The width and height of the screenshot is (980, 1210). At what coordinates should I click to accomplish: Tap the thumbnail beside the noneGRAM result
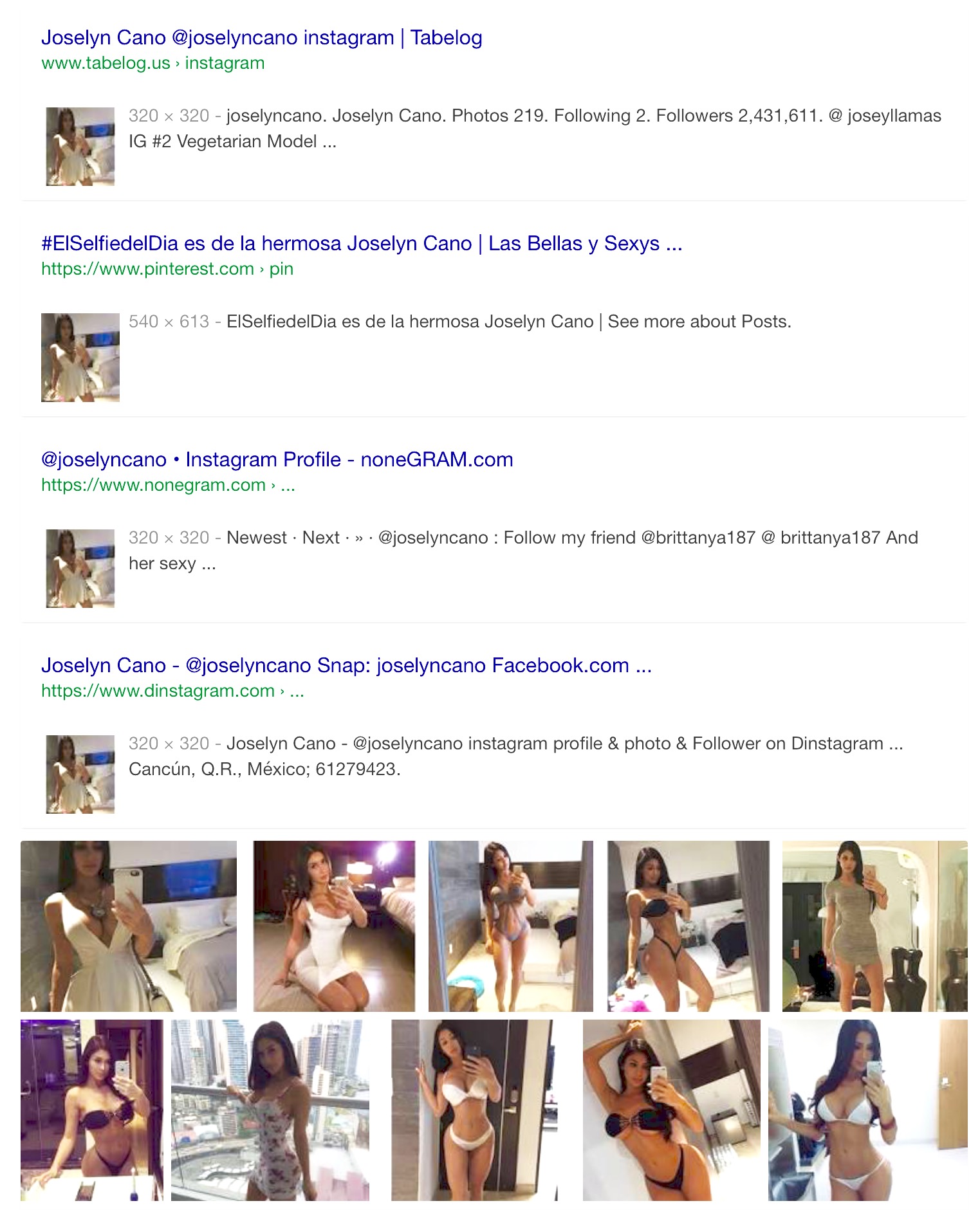pos(80,569)
